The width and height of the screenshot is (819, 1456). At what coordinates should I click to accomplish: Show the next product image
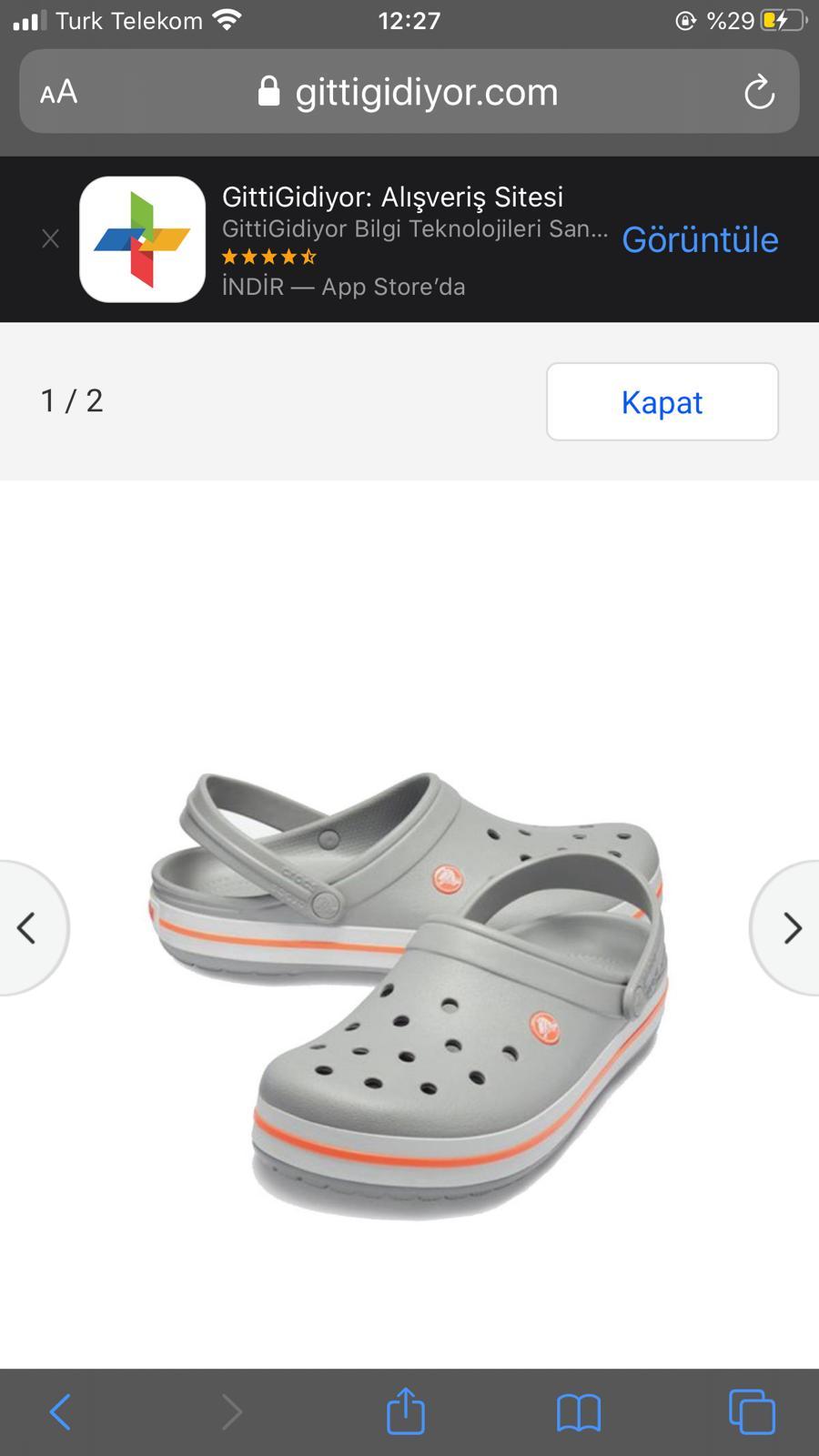coord(785,928)
